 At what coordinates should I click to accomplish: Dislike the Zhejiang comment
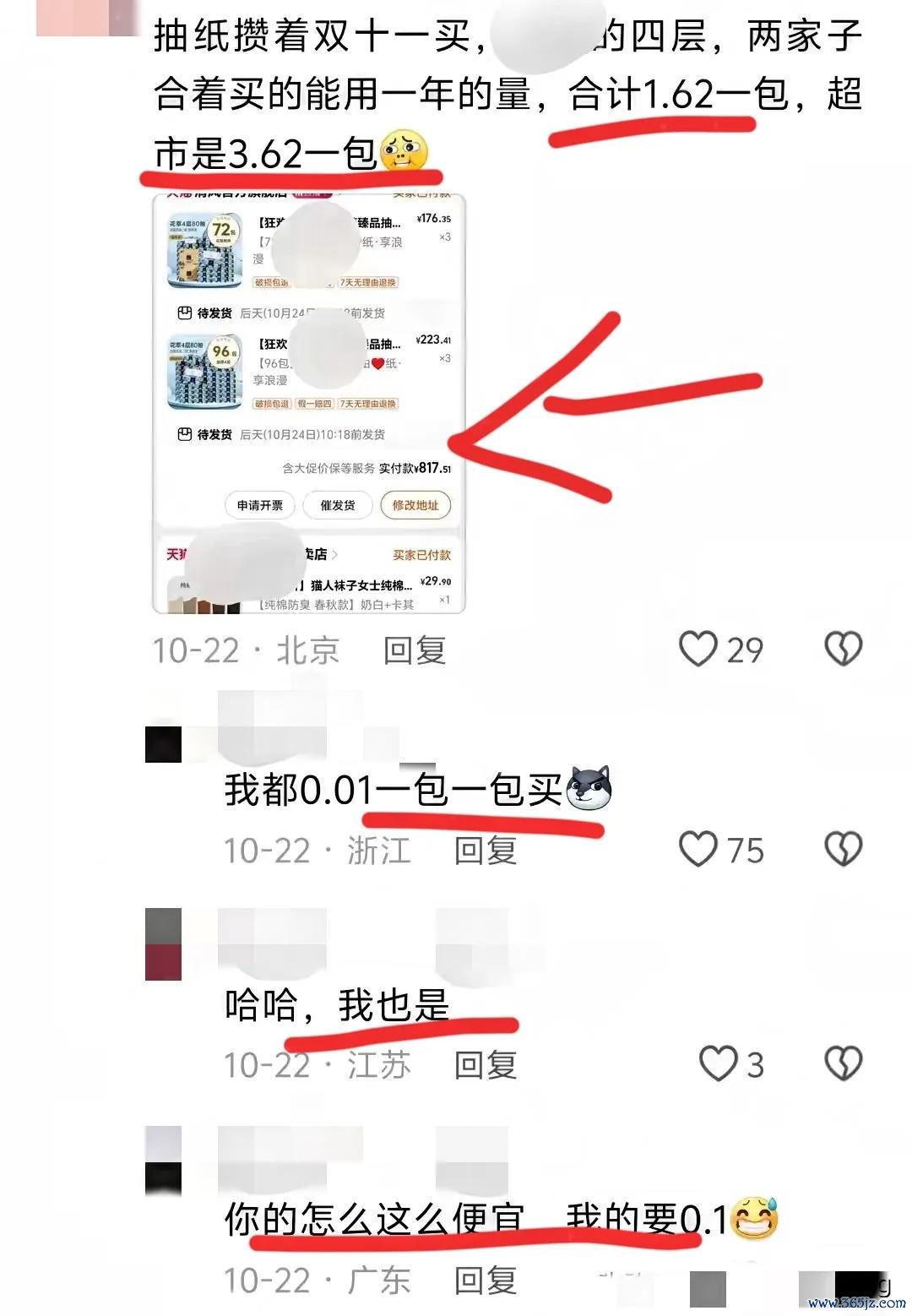pyautogui.click(x=843, y=849)
